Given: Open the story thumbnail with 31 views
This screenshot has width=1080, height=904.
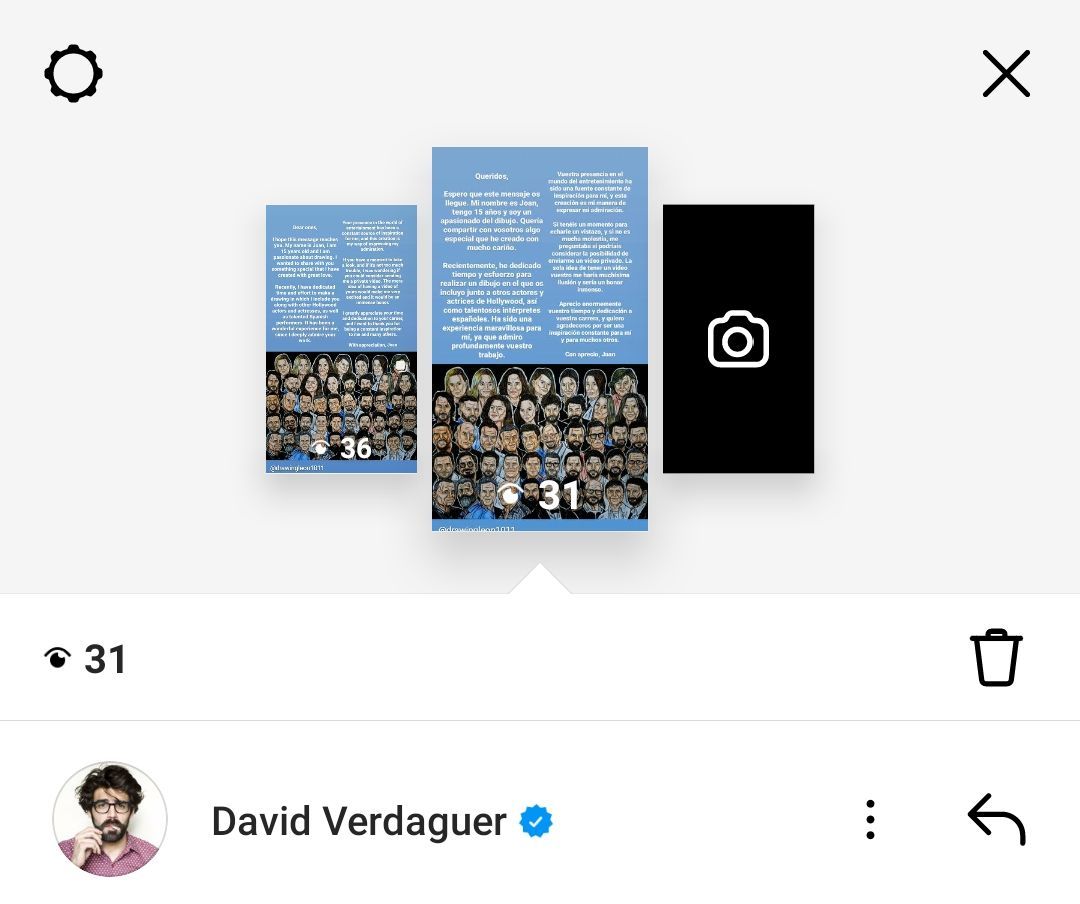Looking at the screenshot, I should tap(539, 339).
